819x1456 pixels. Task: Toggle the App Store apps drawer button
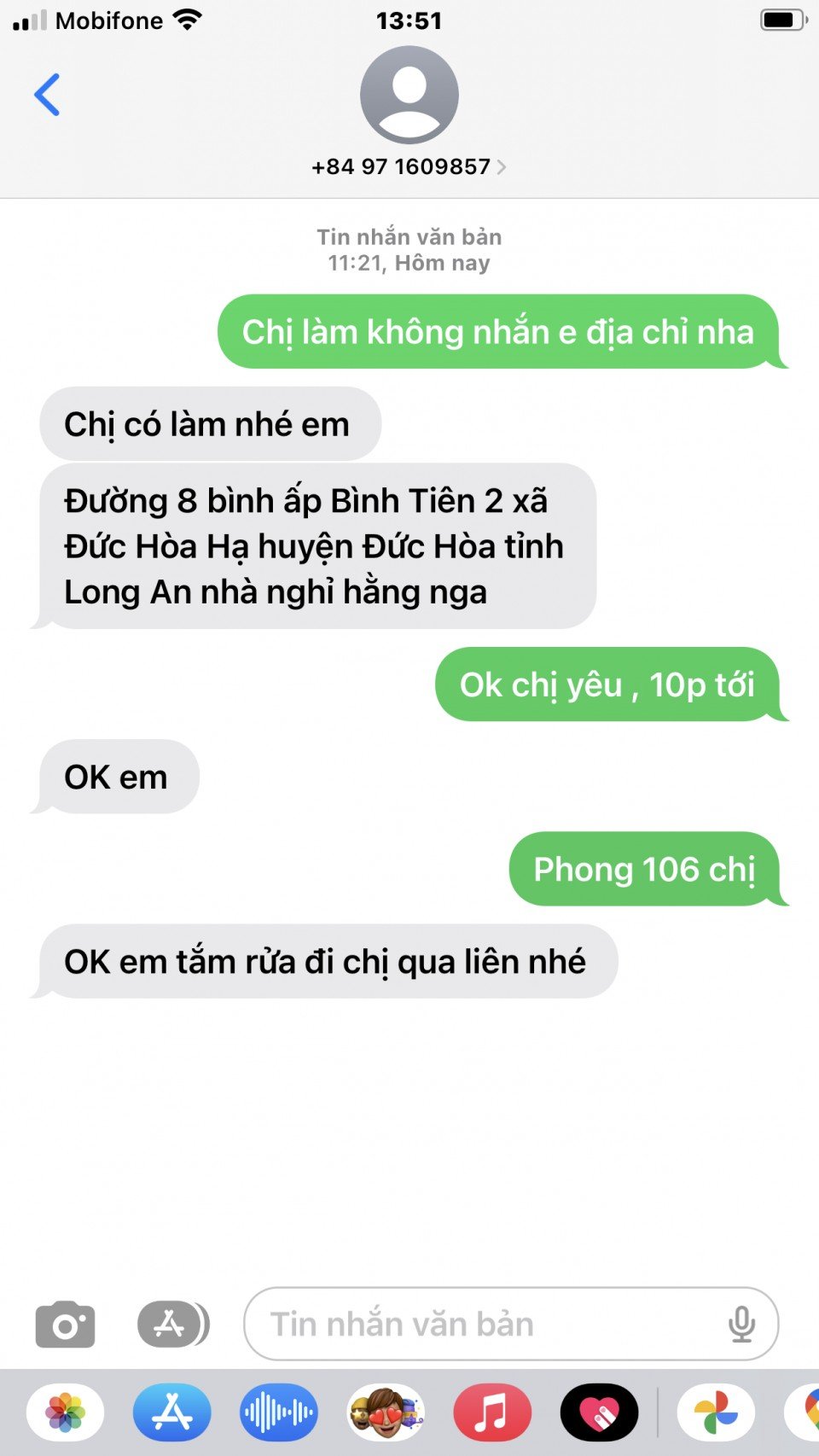[x=173, y=1325]
